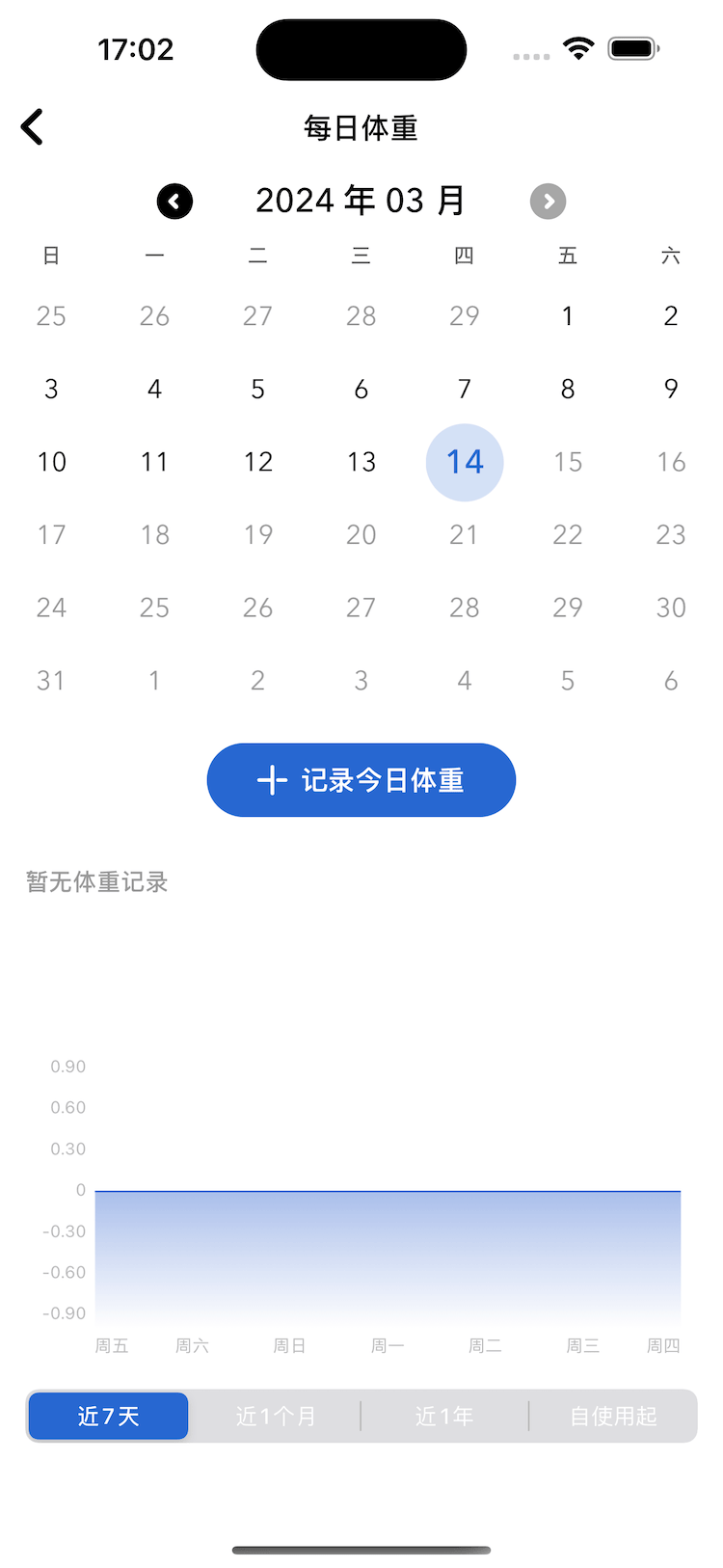Screen dimensions: 723x1568
Task: Tap the 记录今日体重 button
Action: point(361,780)
